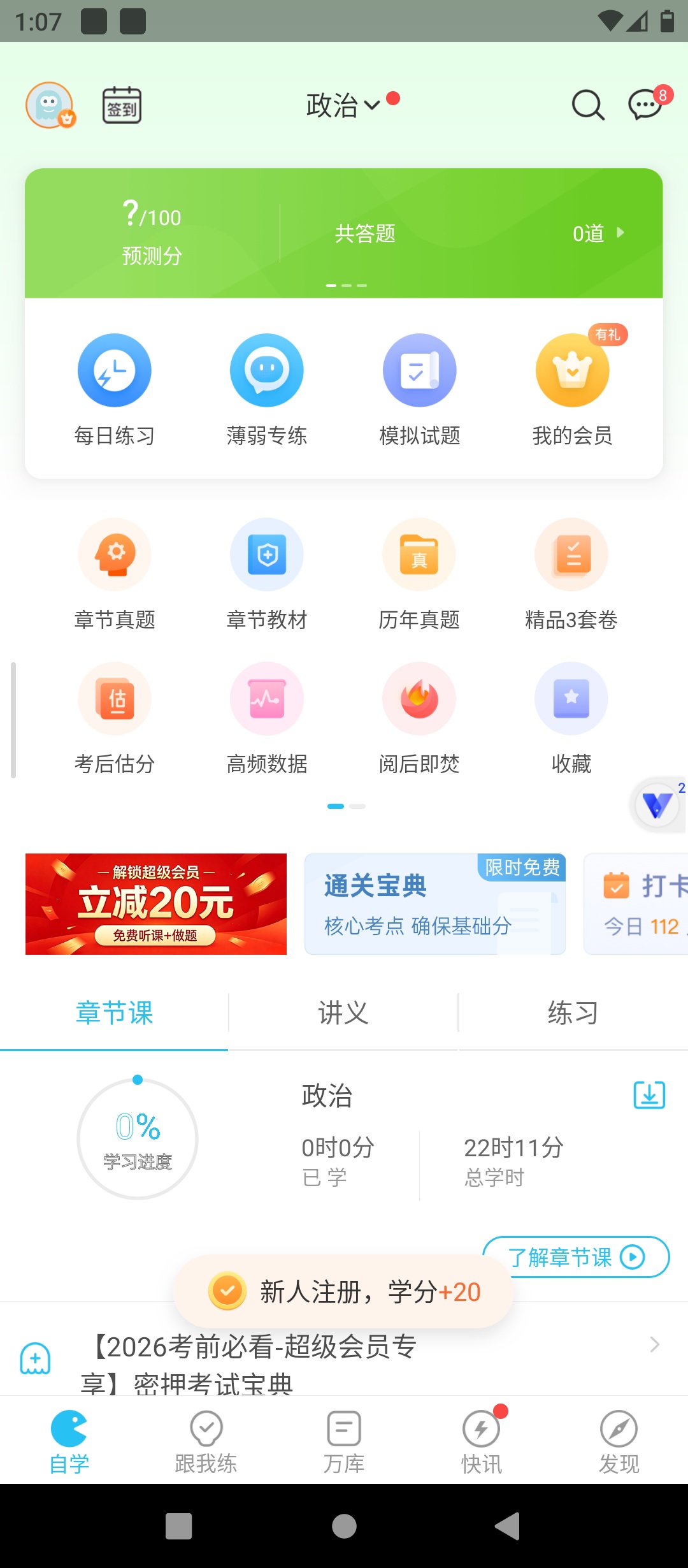This screenshot has width=688, height=1568.
Task: Open 收藏 favorites
Action: pos(571,718)
